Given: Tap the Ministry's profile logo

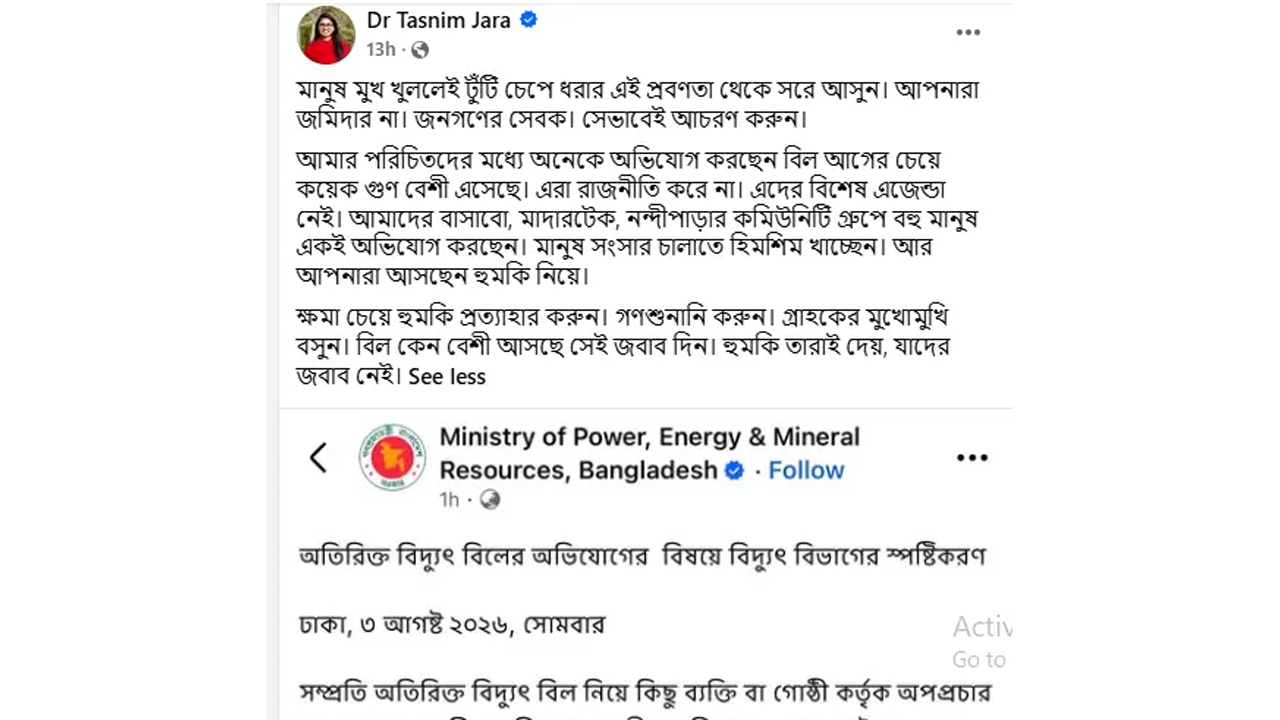Looking at the screenshot, I should pos(393,457).
